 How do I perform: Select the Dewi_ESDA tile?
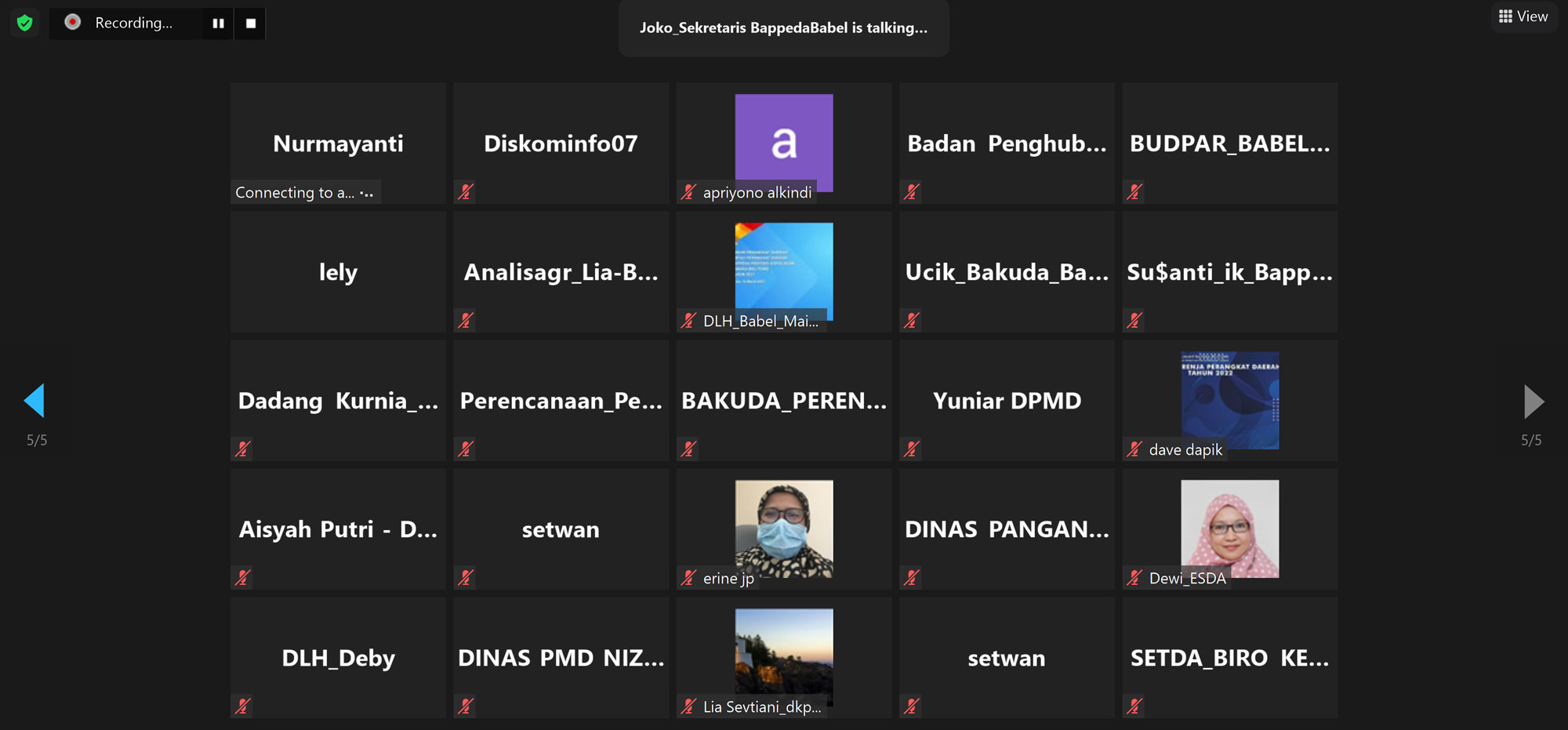pyautogui.click(x=1229, y=529)
